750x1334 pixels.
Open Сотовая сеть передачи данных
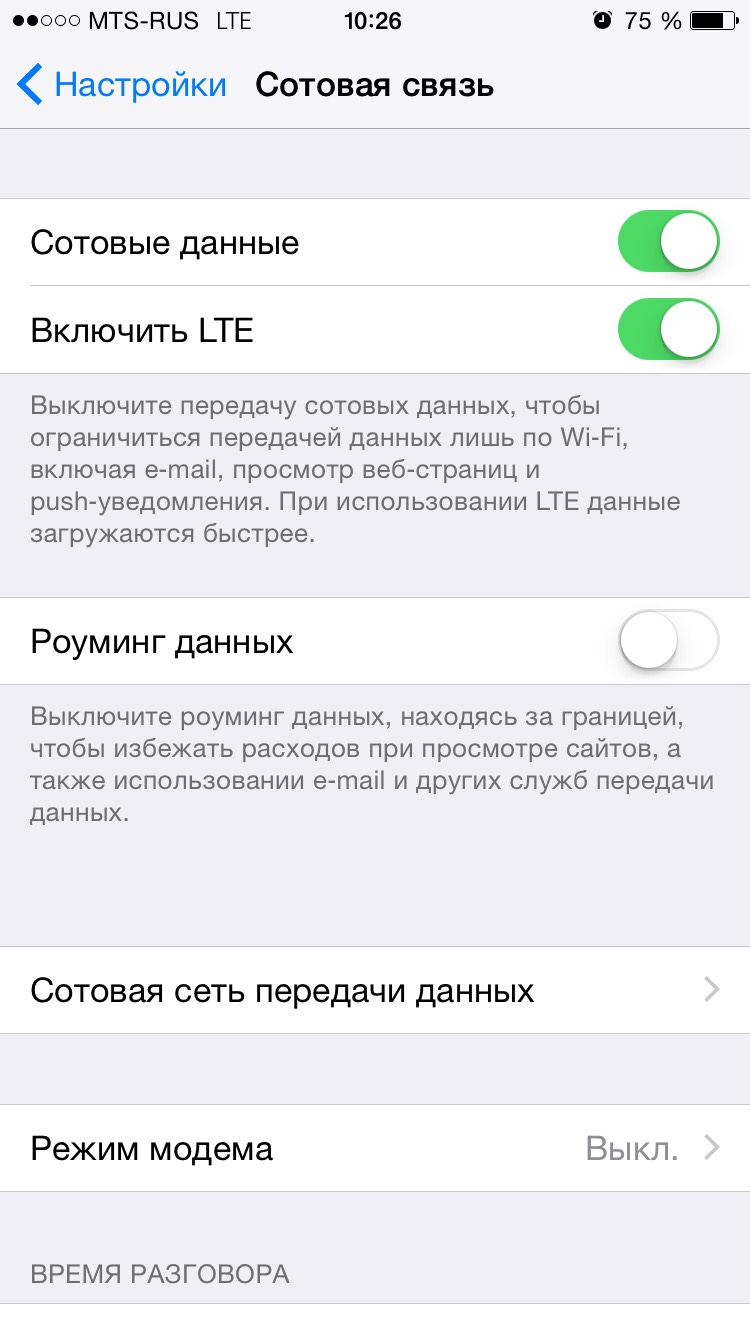coord(375,990)
